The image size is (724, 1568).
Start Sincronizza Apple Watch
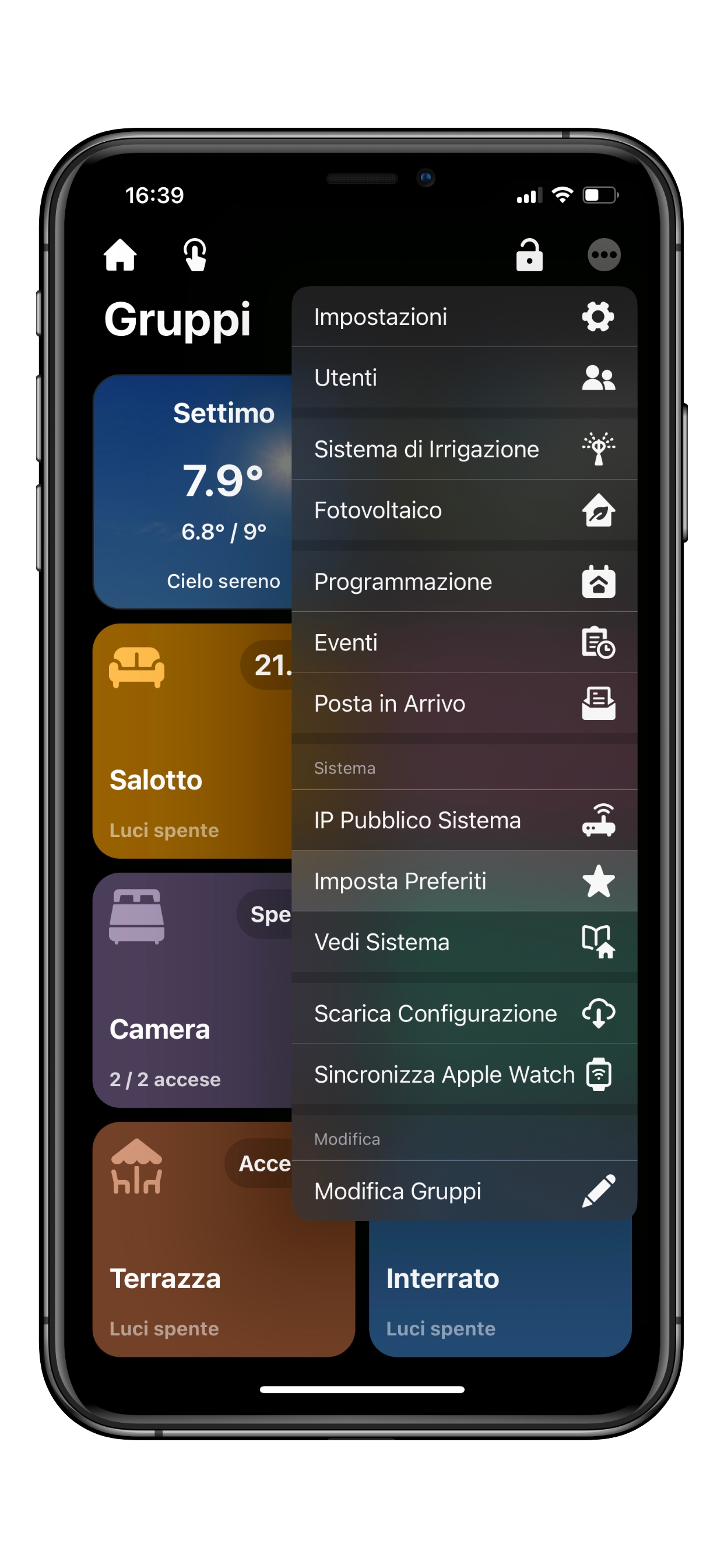coord(463,1075)
